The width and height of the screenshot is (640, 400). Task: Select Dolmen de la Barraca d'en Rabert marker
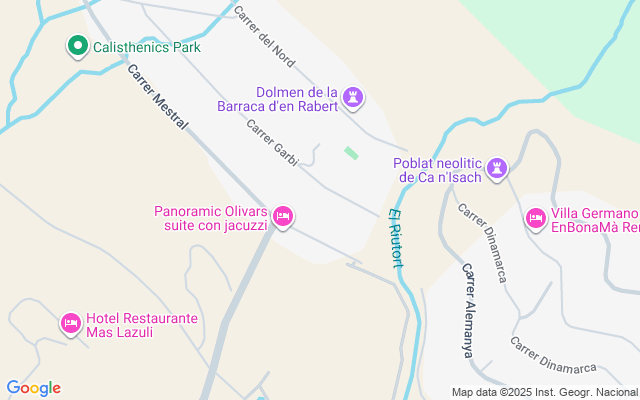(353, 97)
